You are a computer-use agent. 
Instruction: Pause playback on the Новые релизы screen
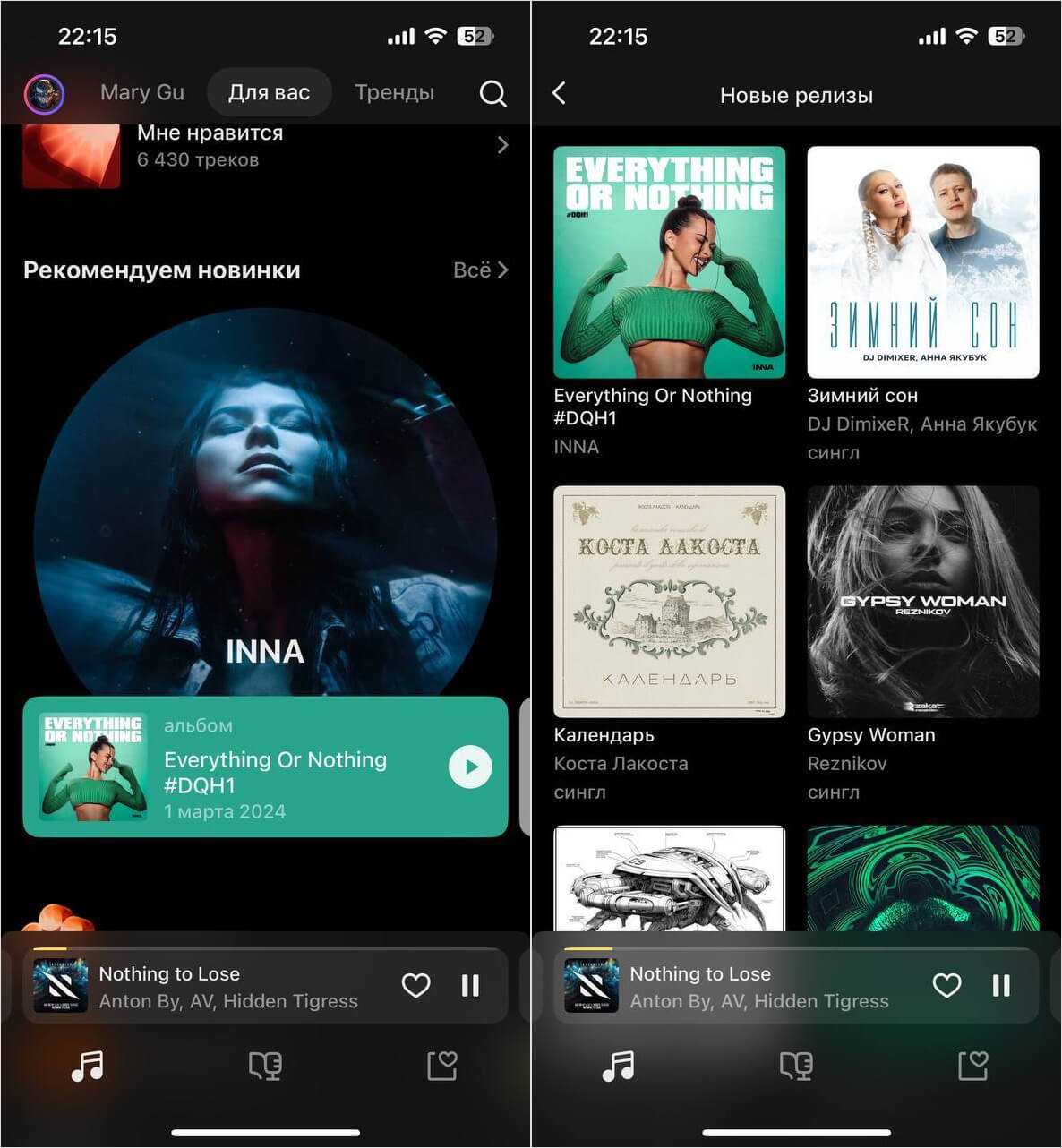[1001, 985]
